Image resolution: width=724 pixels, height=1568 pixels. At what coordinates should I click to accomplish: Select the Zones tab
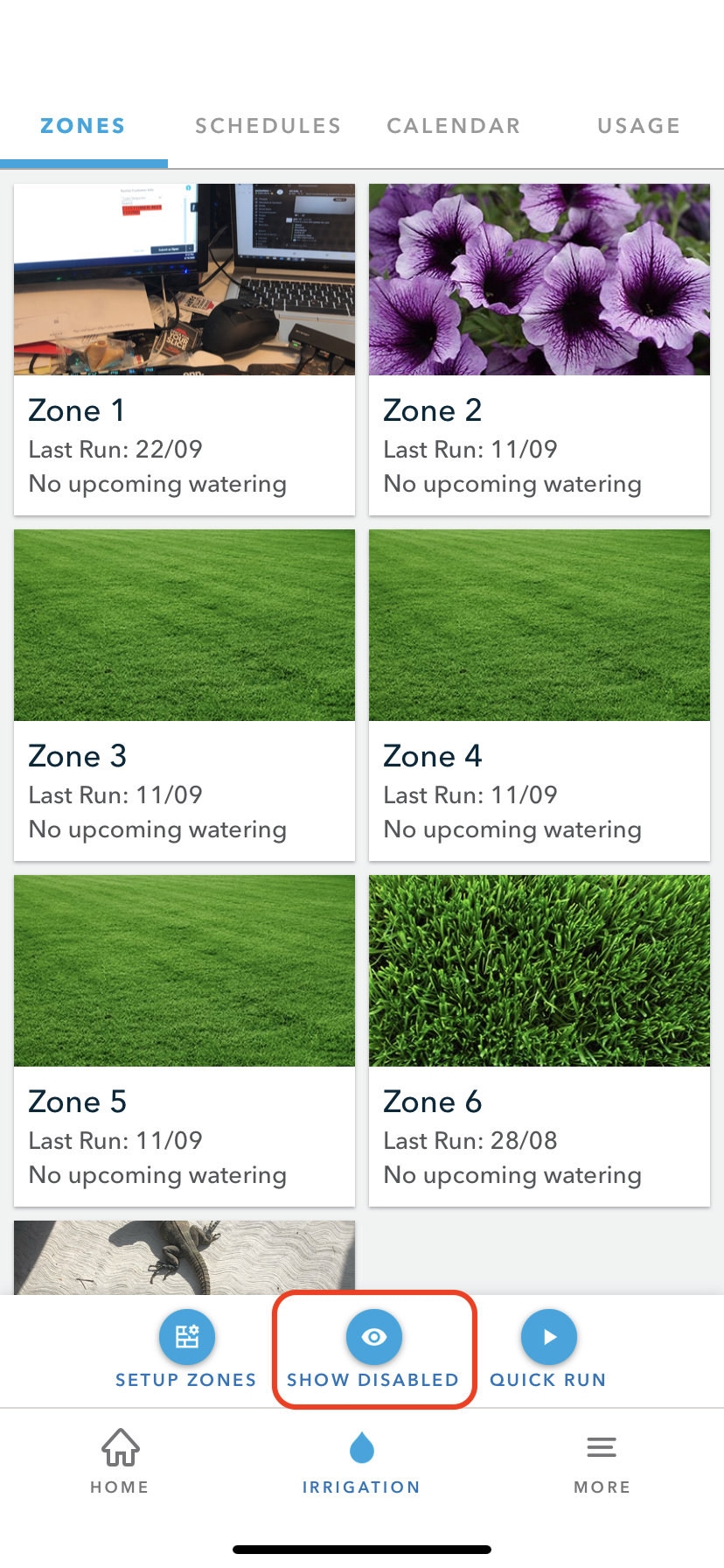click(x=82, y=125)
